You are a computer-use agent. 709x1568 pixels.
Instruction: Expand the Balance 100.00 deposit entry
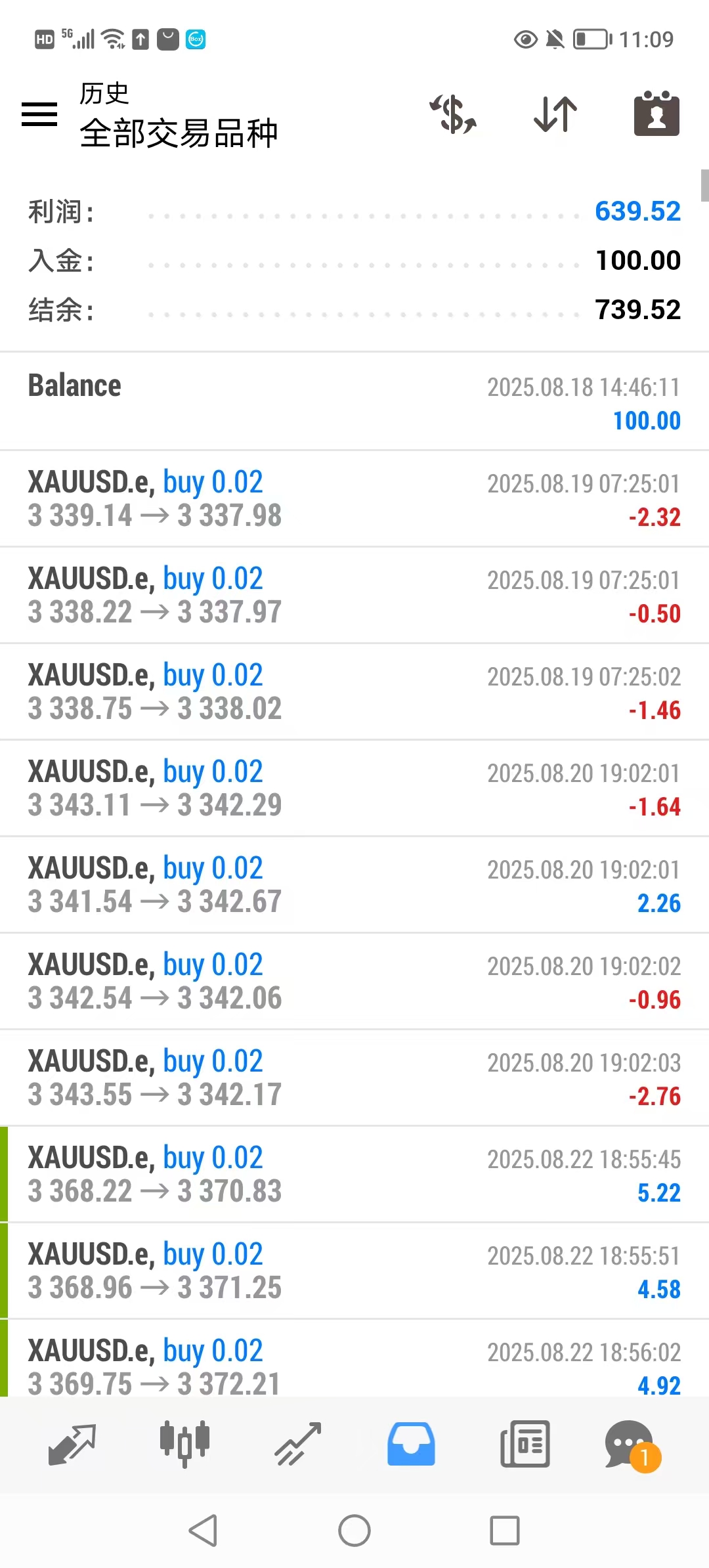[354, 402]
